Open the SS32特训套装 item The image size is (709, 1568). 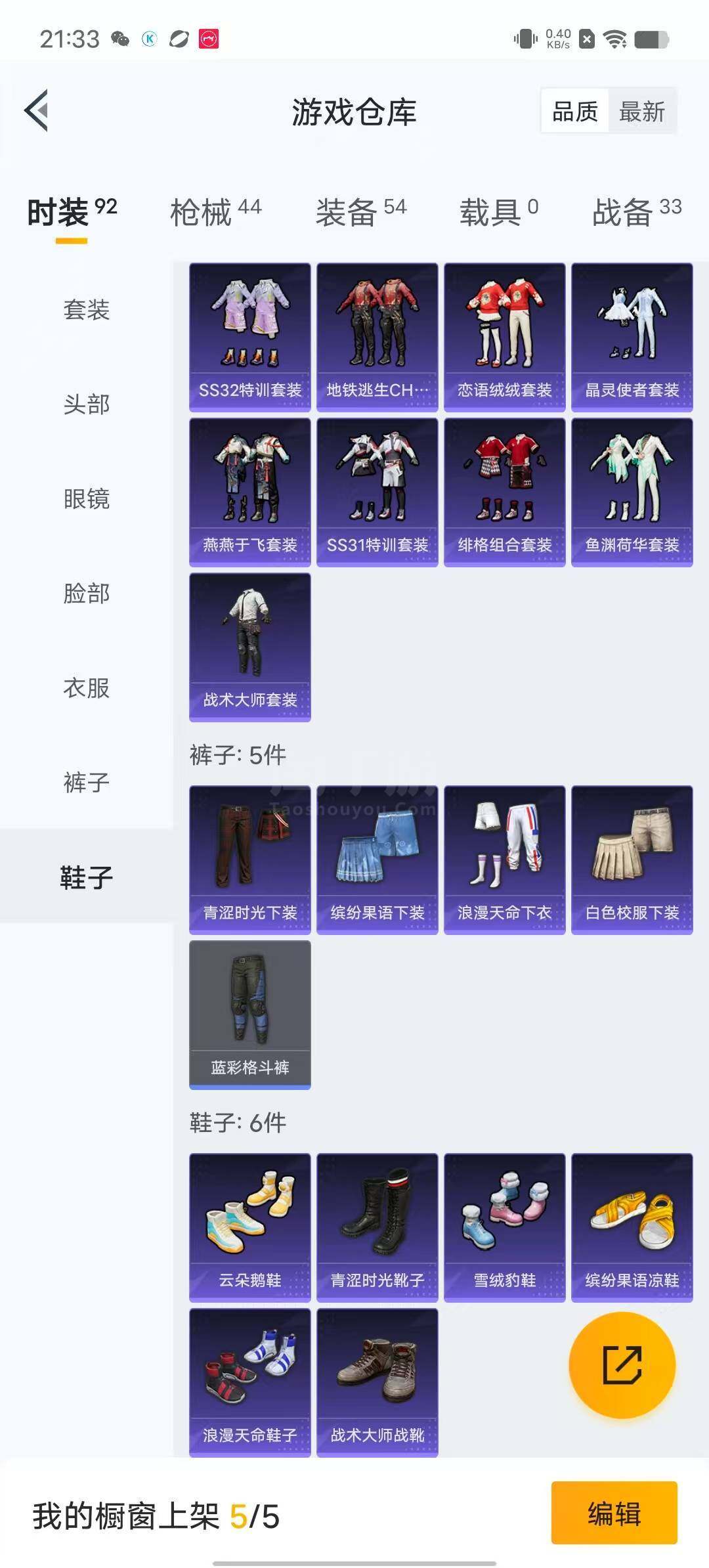pyautogui.click(x=250, y=338)
